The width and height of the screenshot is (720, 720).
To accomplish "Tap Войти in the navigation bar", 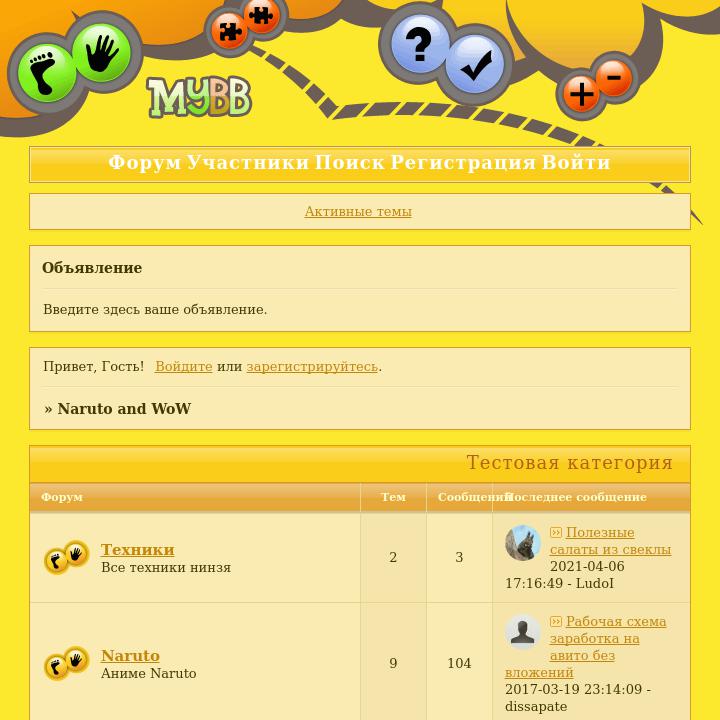I will pyautogui.click(x=576, y=163).
